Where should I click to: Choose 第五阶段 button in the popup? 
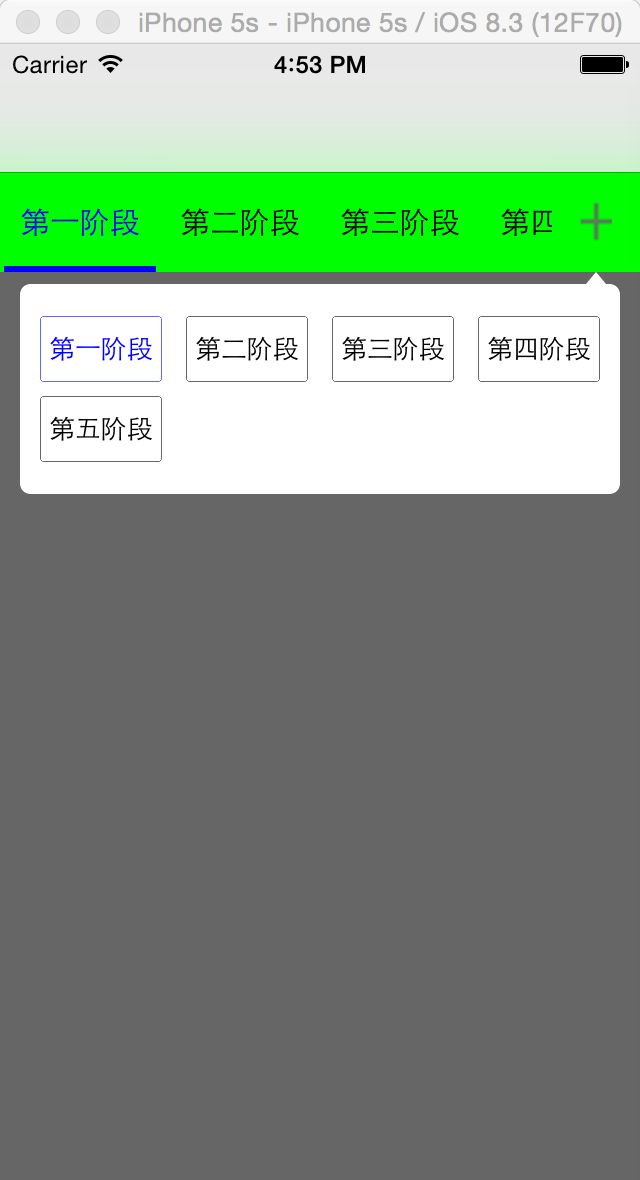click(x=101, y=429)
